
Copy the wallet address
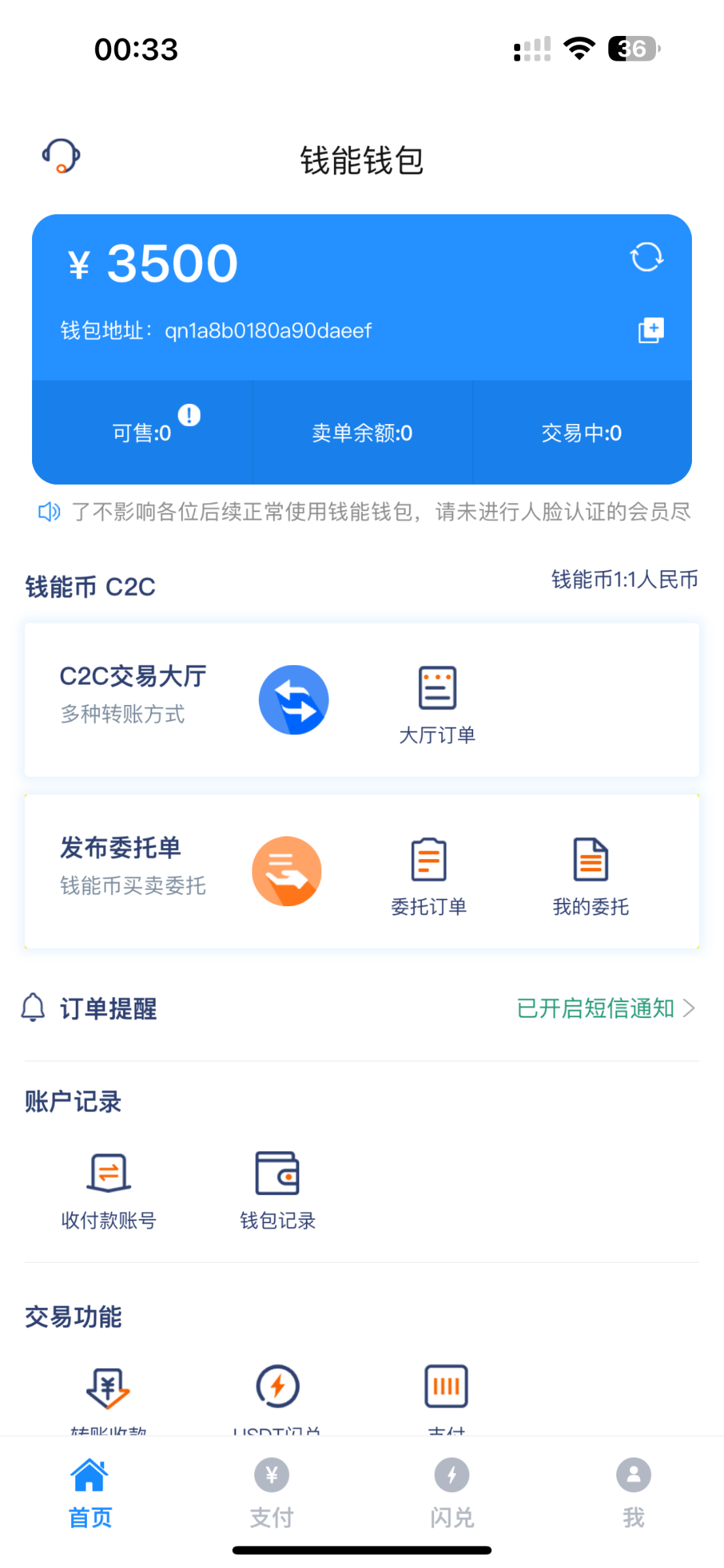[650, 331]
